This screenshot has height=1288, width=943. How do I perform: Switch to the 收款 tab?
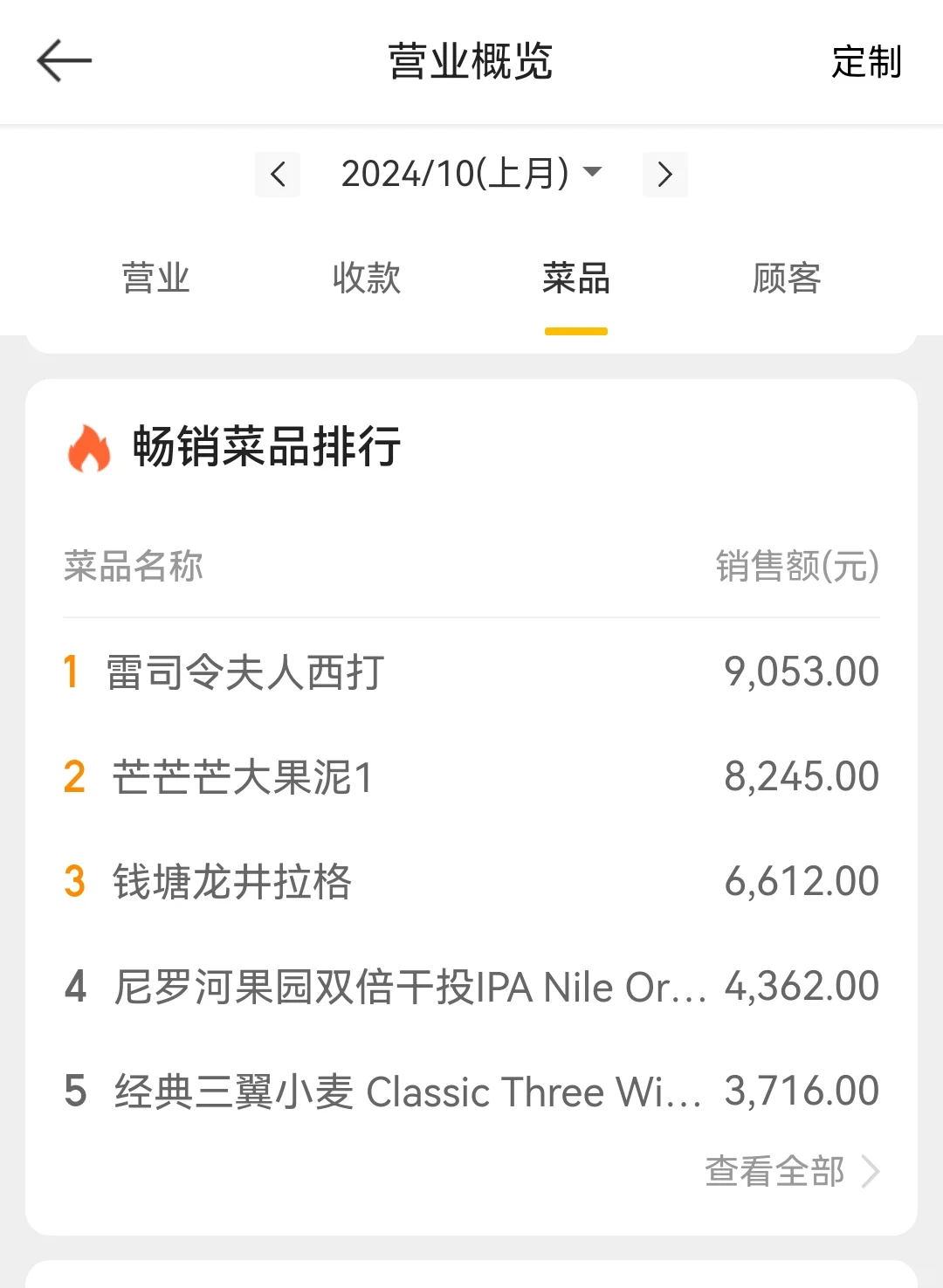click(366, 279)
